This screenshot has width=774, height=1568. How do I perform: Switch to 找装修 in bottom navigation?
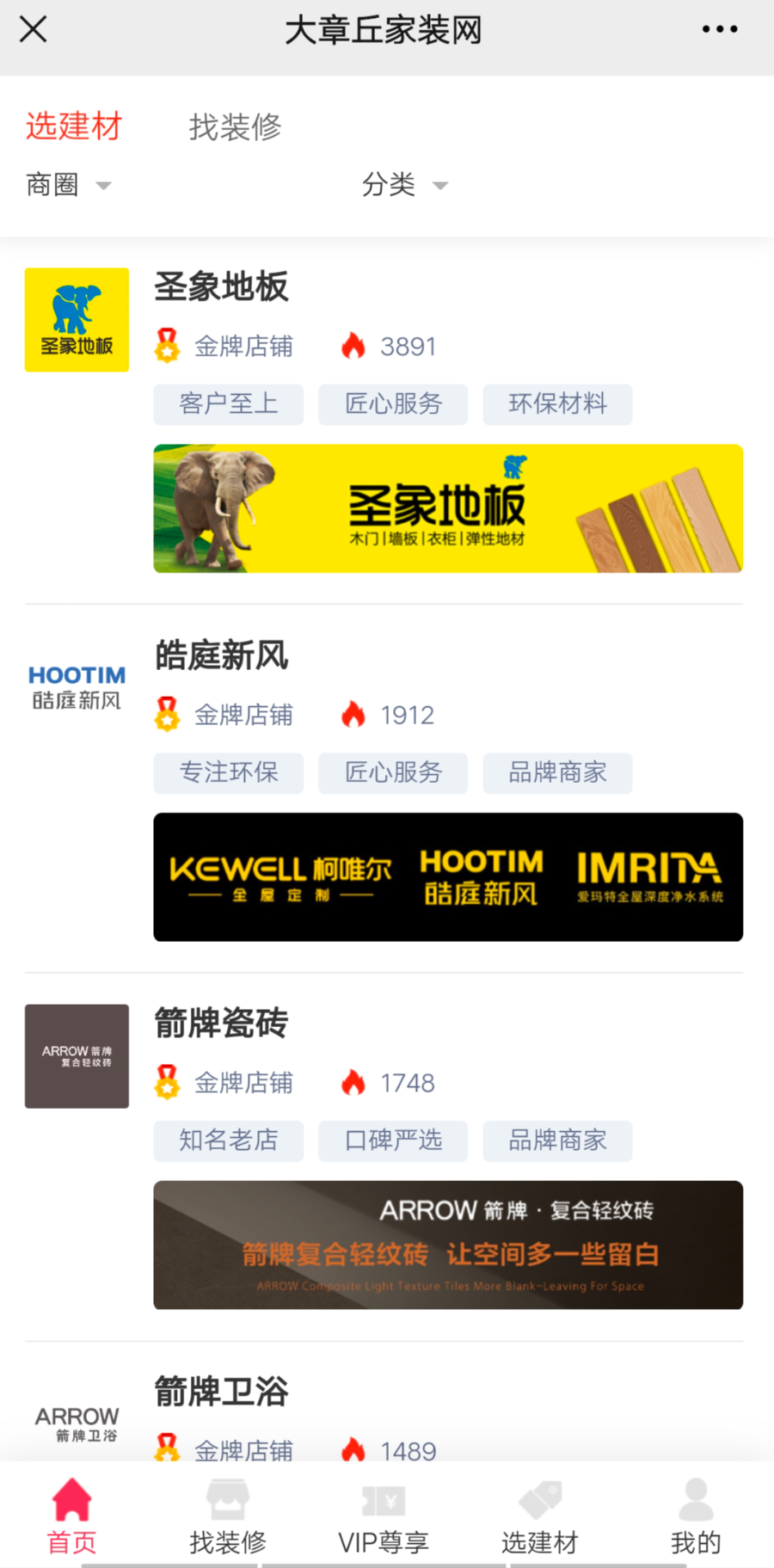[228, 1516]
